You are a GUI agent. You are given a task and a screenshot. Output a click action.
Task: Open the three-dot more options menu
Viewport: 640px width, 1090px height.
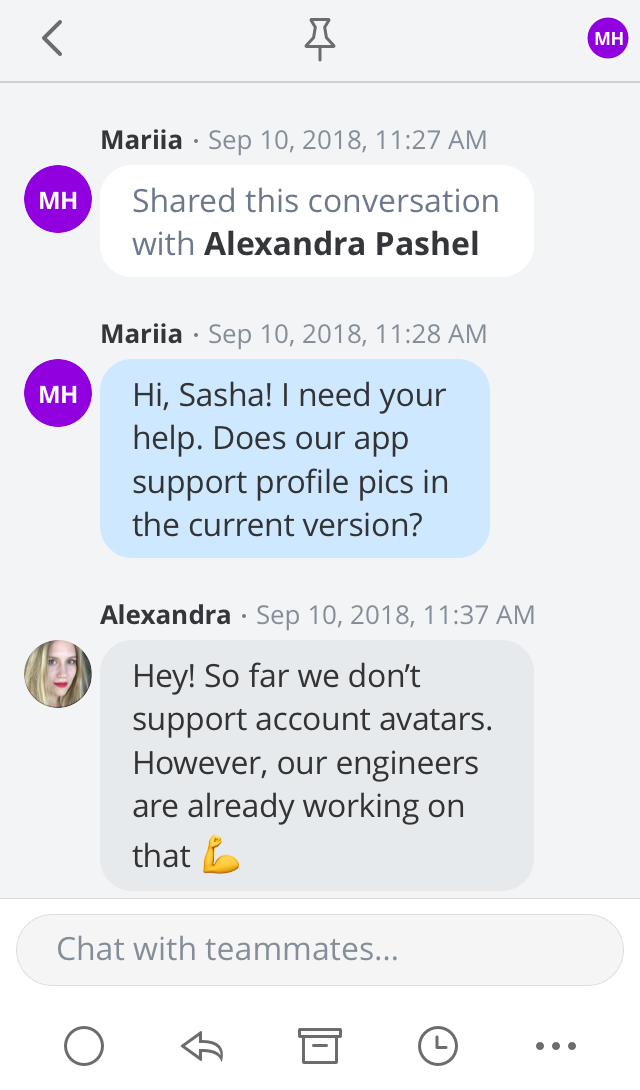point(556,1046)
